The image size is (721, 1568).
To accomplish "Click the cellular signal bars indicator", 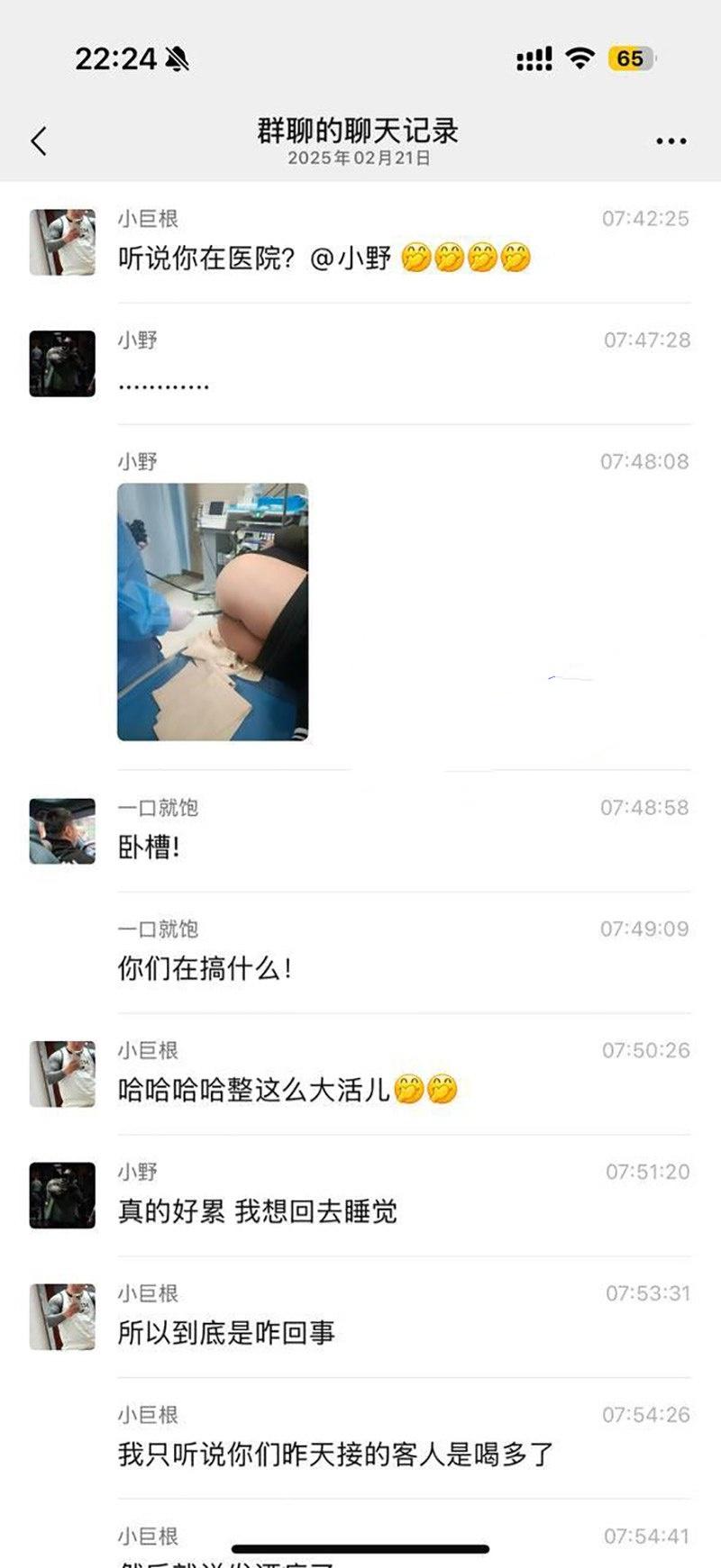I will coord(534,56).
